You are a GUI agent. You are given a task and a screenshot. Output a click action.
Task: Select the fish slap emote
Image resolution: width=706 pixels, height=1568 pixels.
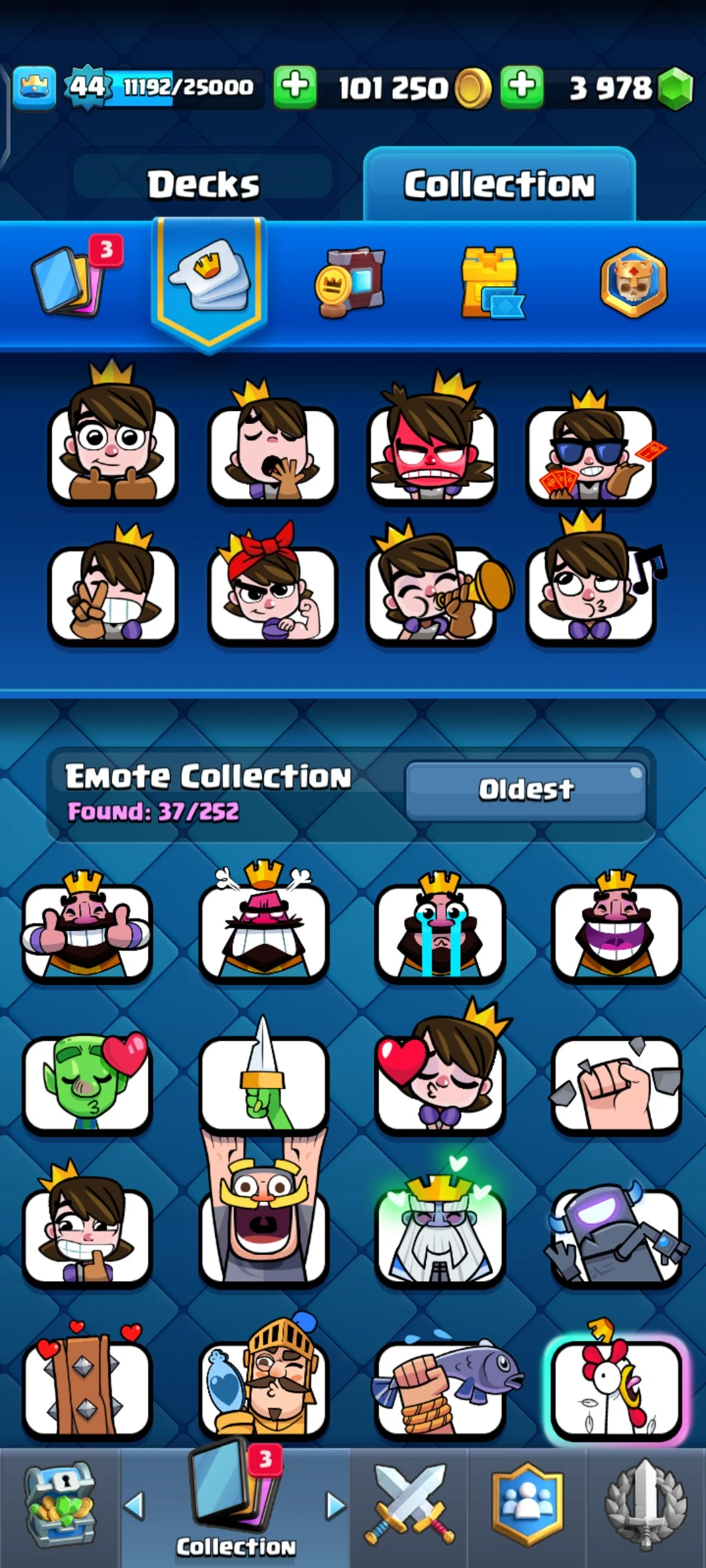pos(441,1388)
